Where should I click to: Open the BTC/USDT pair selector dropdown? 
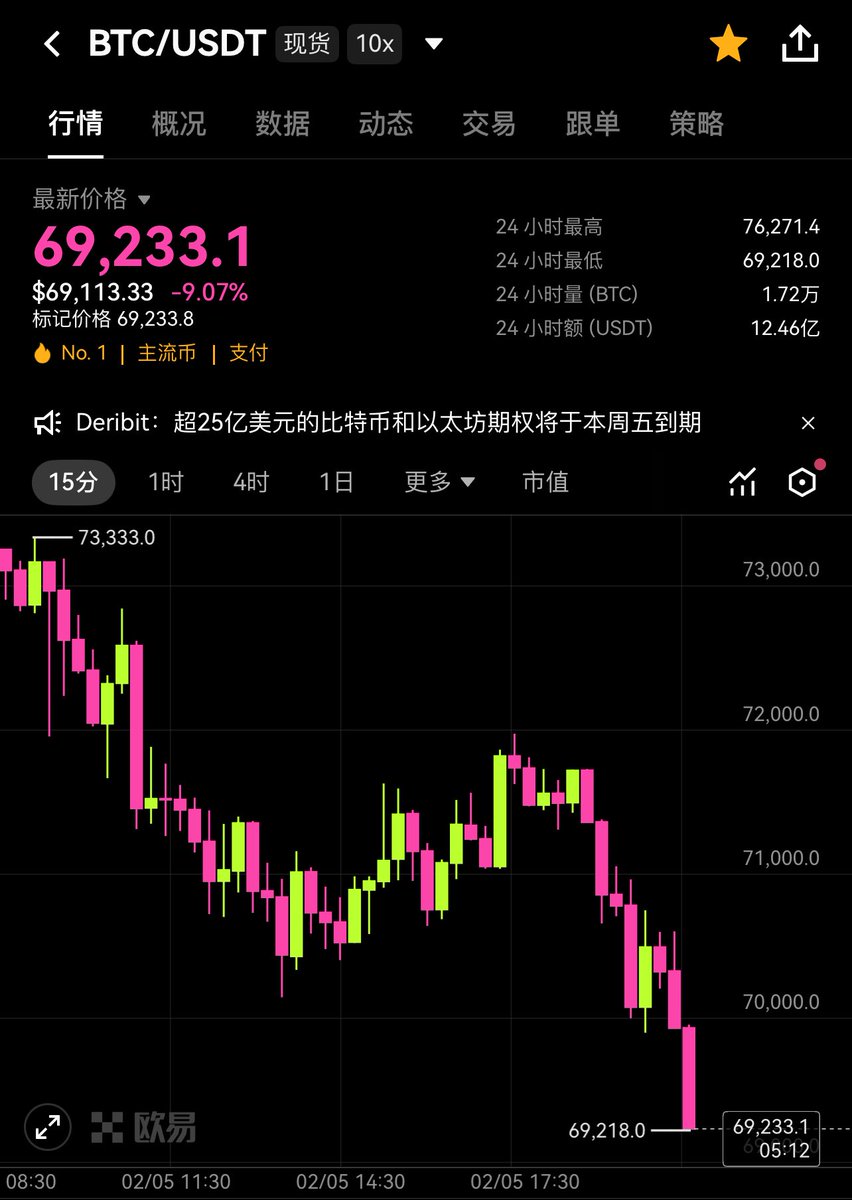(x=434, y=44)
